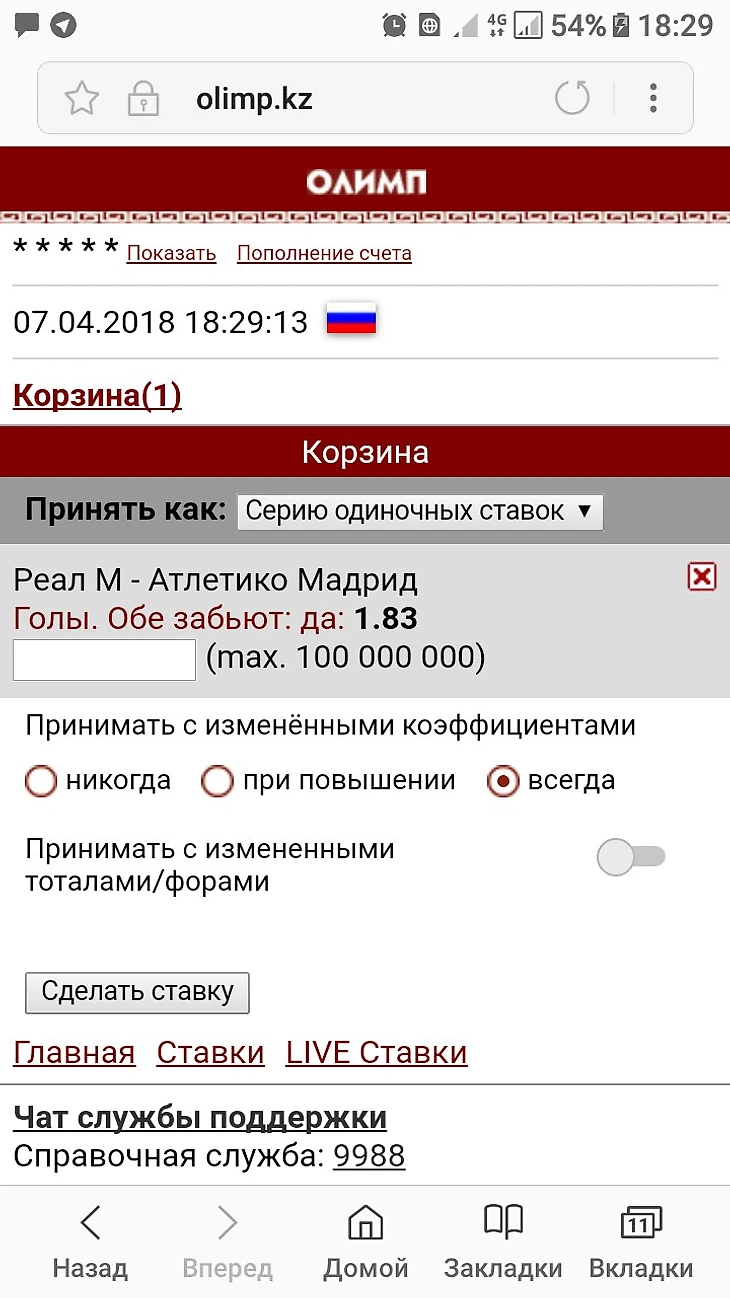Bookmark this page with the star icon
The width and height of the screenshot is (730, 1298).
[x=81, y=98]
